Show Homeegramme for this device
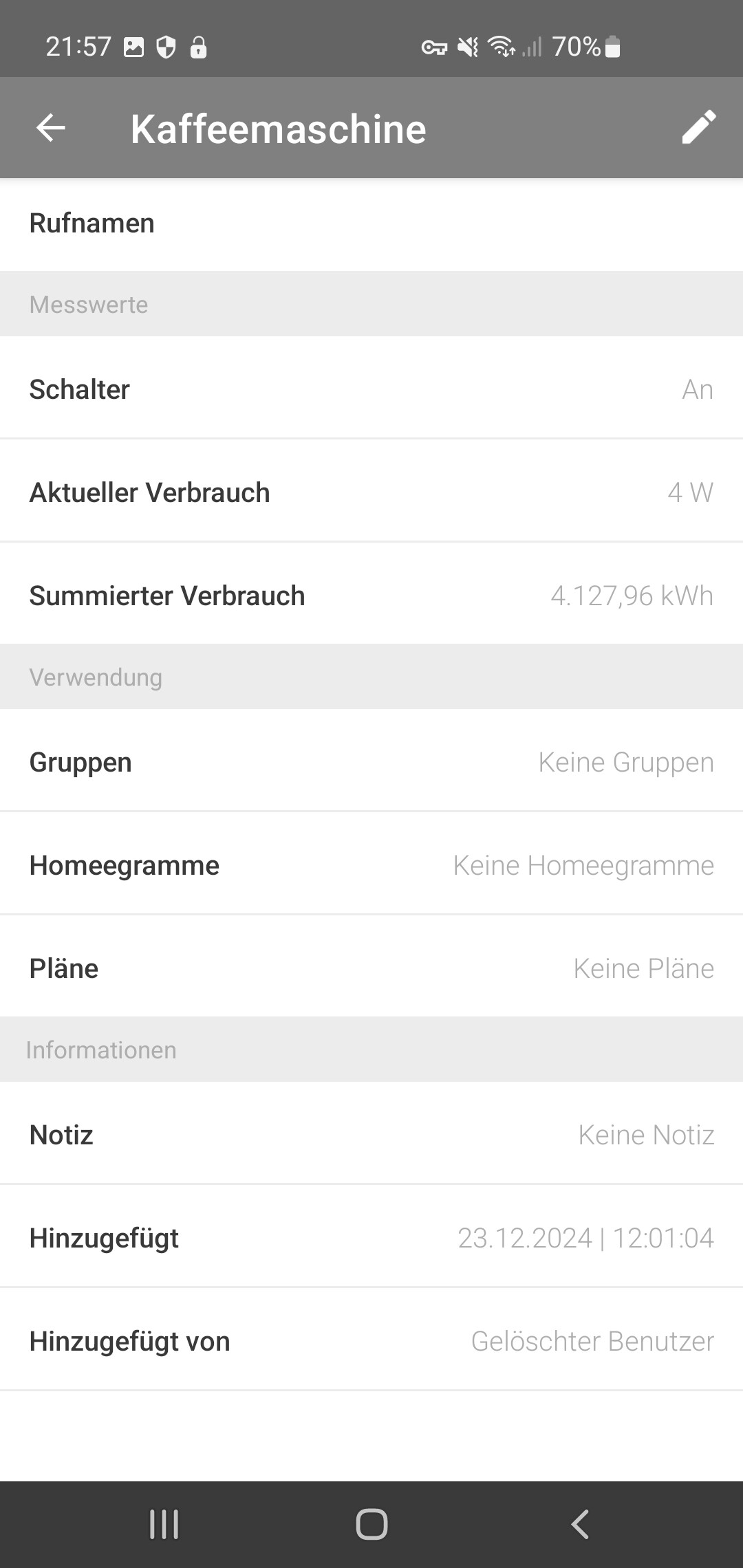 pos(371,864)
